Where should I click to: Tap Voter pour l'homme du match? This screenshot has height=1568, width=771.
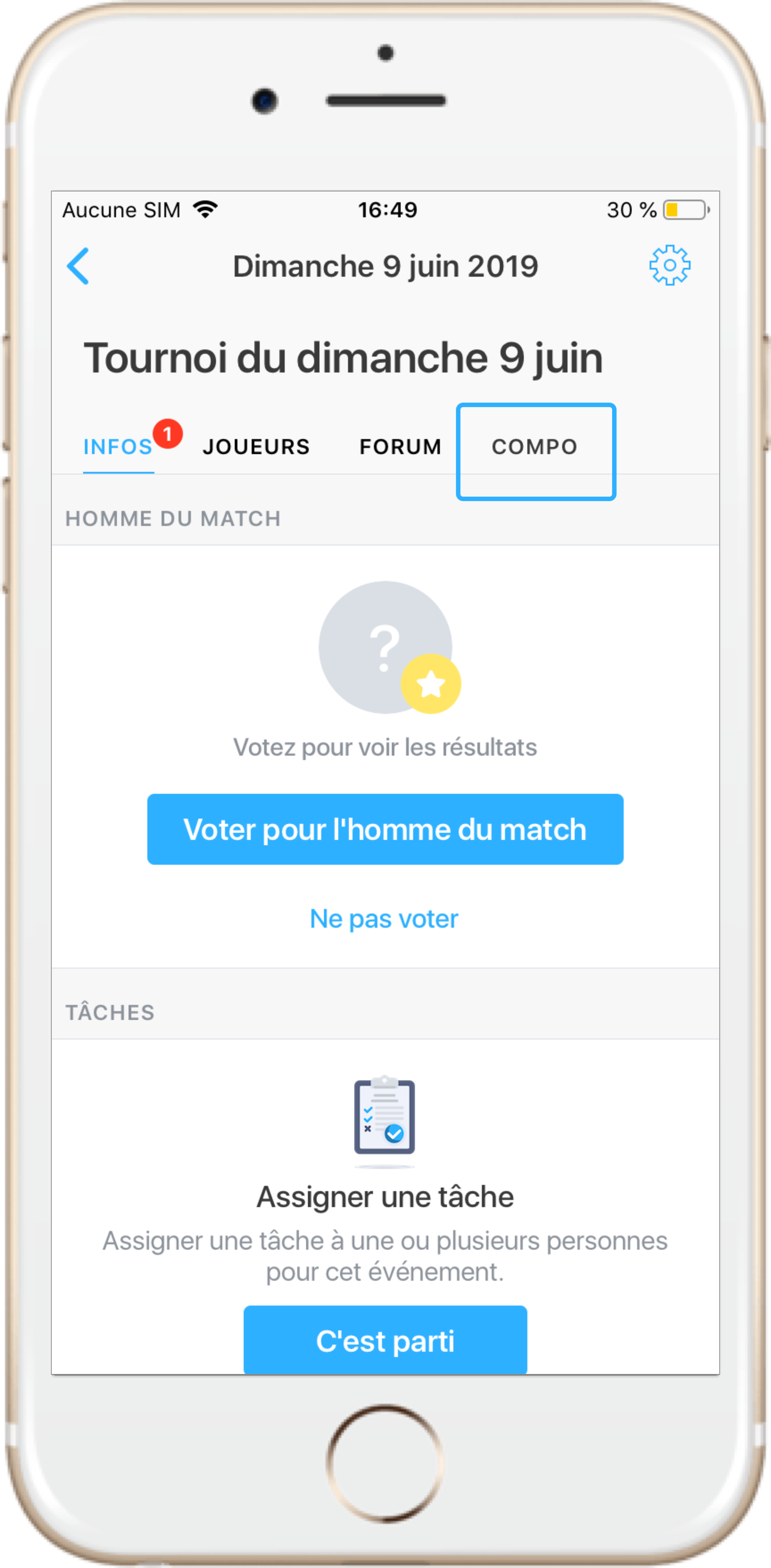tap(385, 829)
